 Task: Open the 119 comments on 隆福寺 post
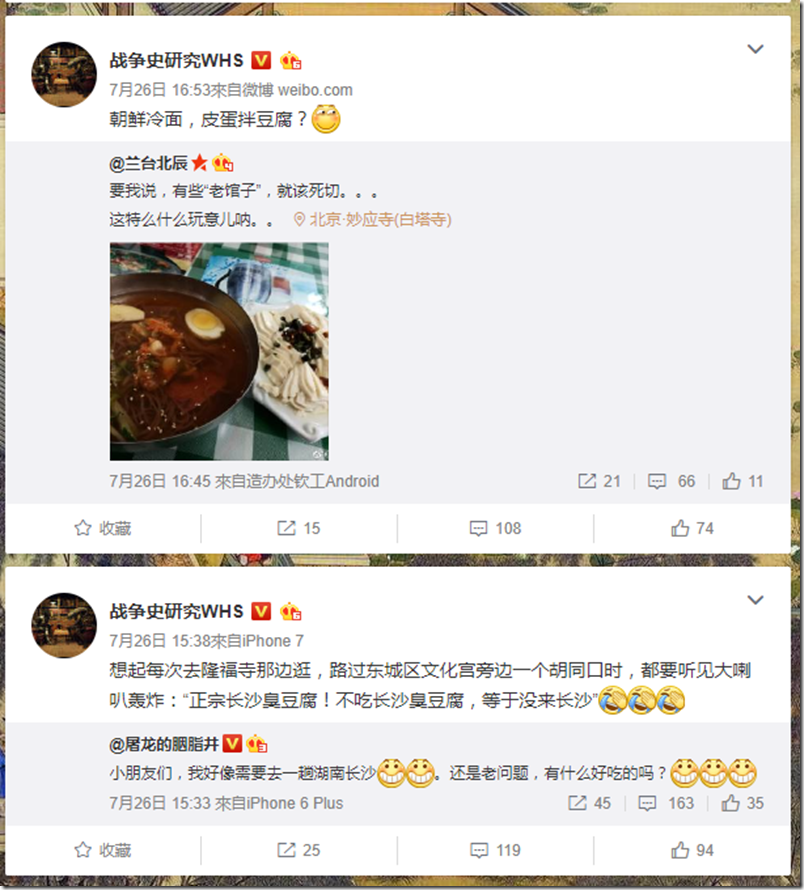pyautogui.click(x=496, y=850)
